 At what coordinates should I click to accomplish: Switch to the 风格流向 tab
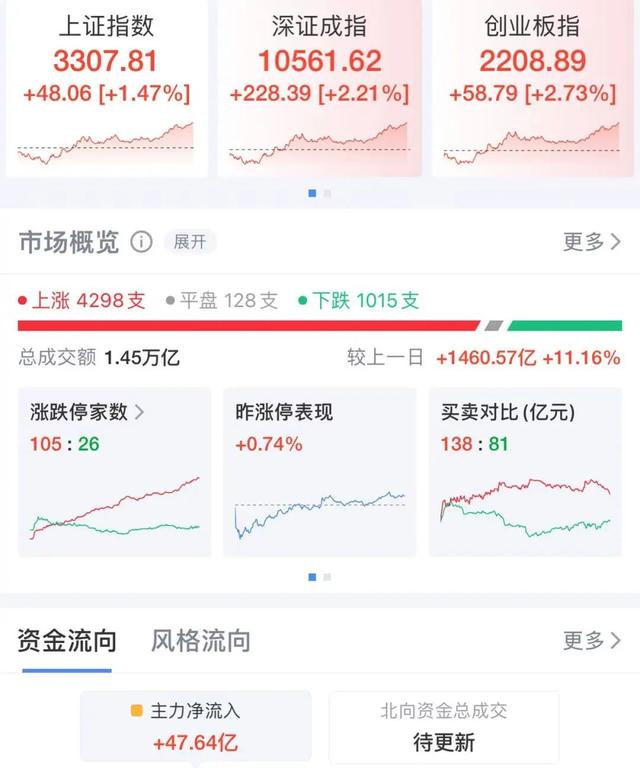point(200,641)
